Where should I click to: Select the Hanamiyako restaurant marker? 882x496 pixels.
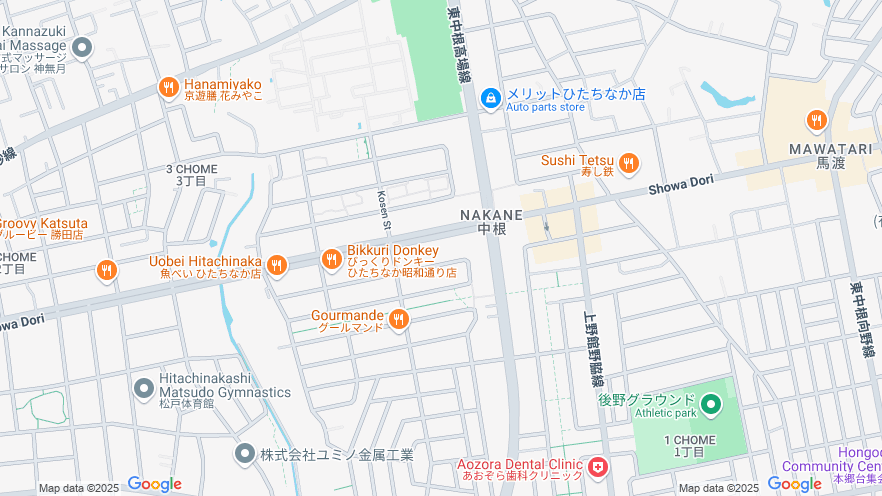[x=169, y=88]
